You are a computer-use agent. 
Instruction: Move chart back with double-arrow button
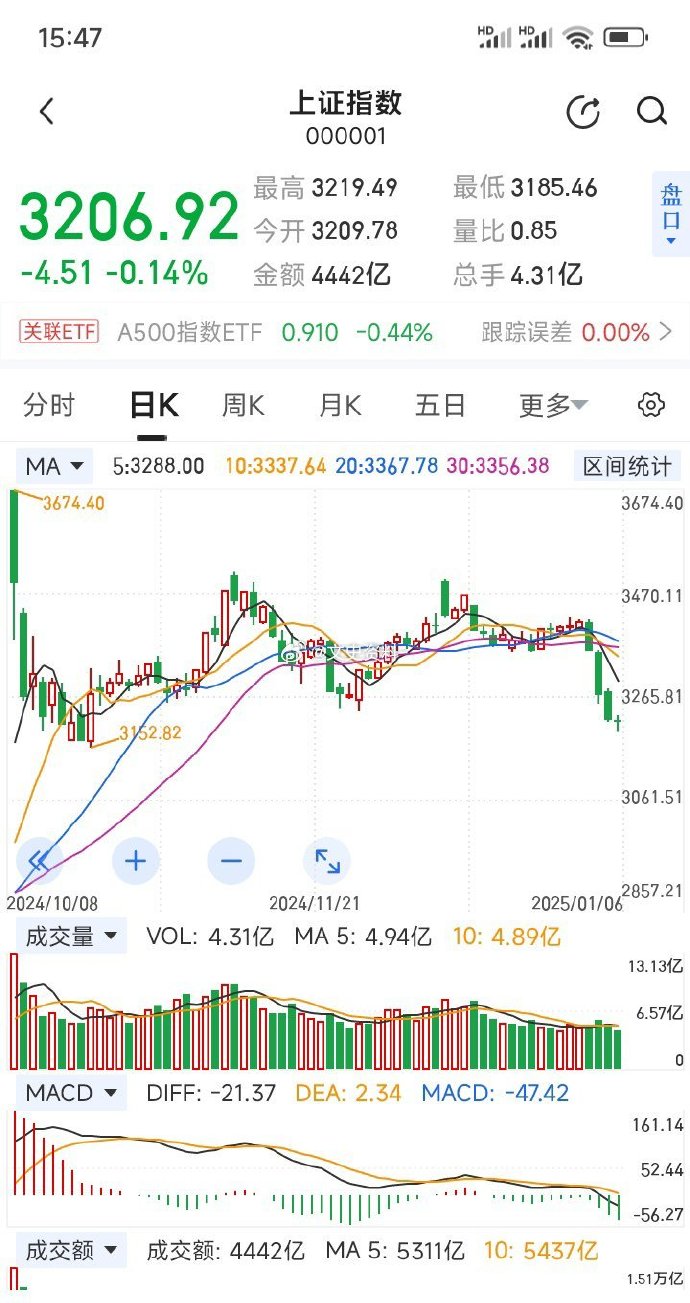click(40, 860)
